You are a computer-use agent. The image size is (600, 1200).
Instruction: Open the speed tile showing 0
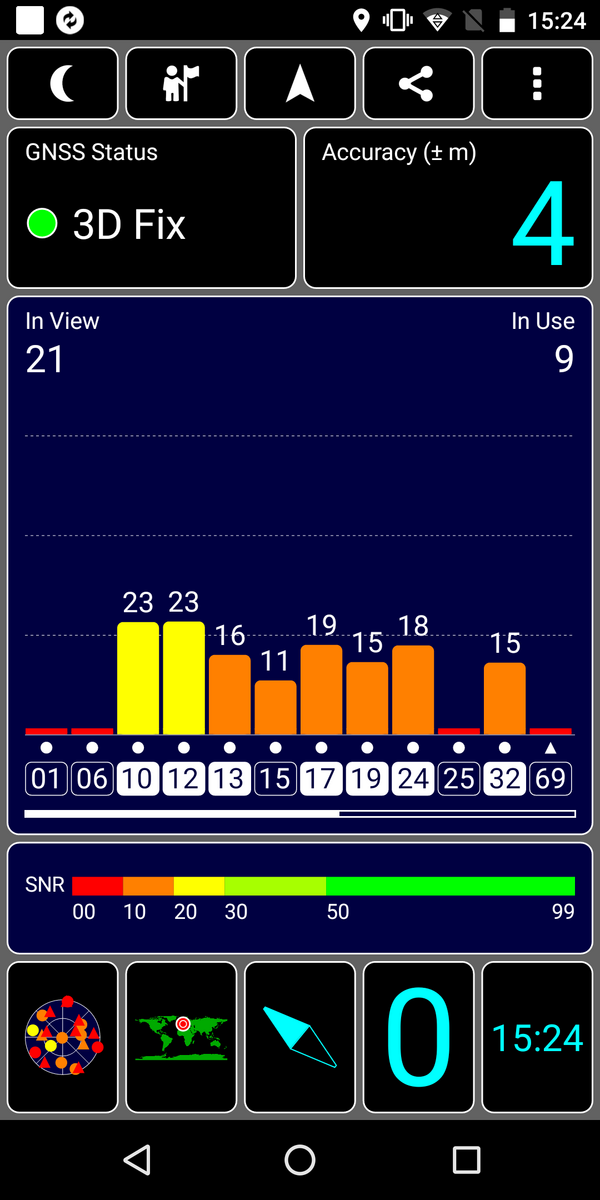(418, 1037)
